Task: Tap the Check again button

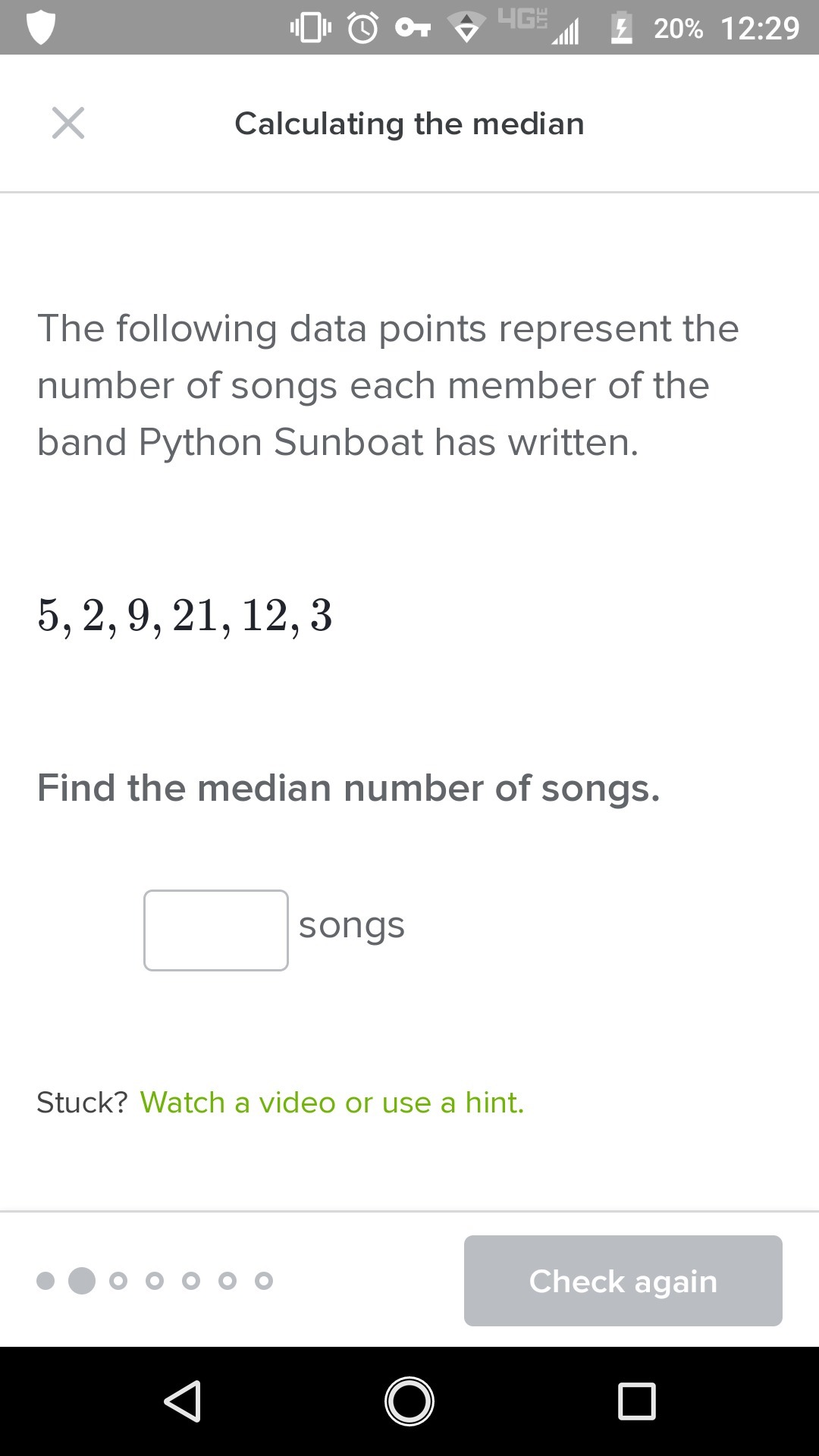Action: [623, 1281]
